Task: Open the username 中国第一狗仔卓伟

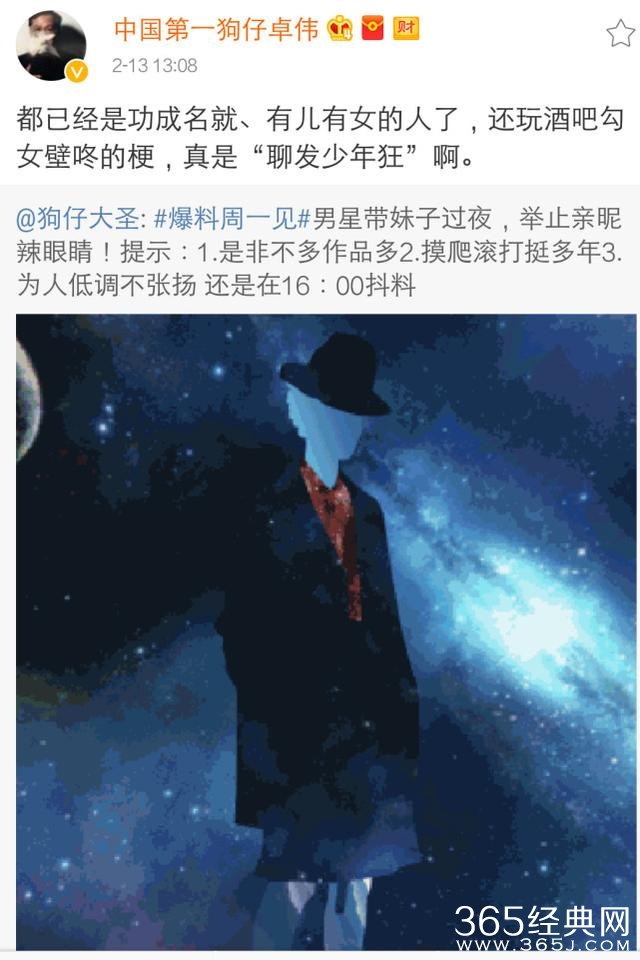Action: (x=216, y=30)
